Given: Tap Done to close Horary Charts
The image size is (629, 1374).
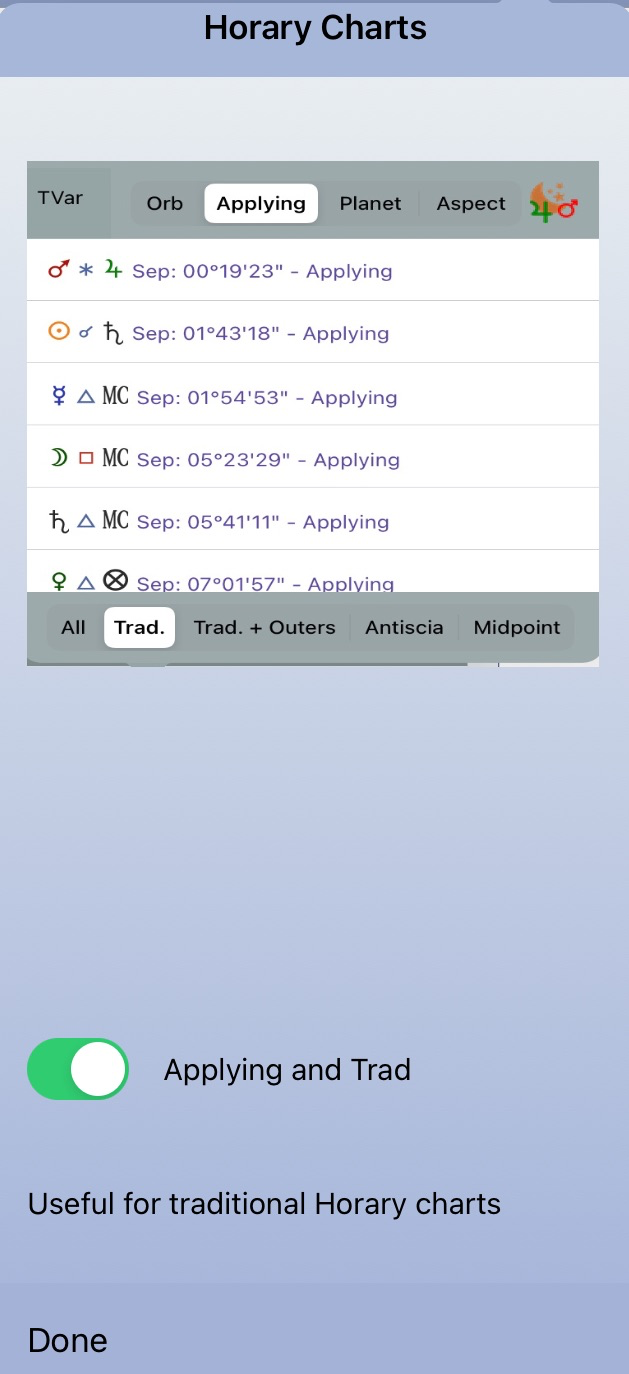Looking at the screenshot, I should tap(68, 1340).
